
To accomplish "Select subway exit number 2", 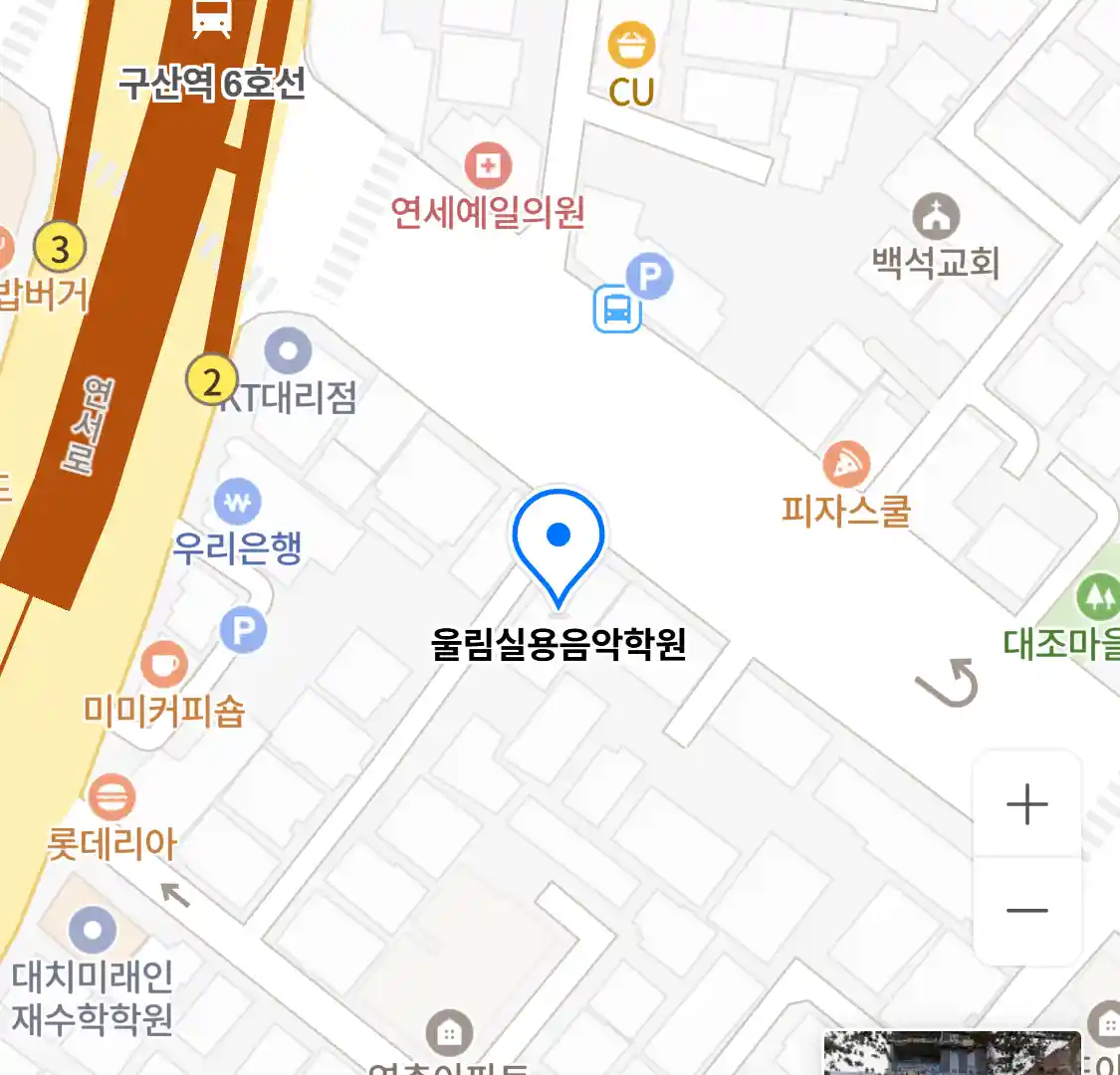I will pos(211,381).
